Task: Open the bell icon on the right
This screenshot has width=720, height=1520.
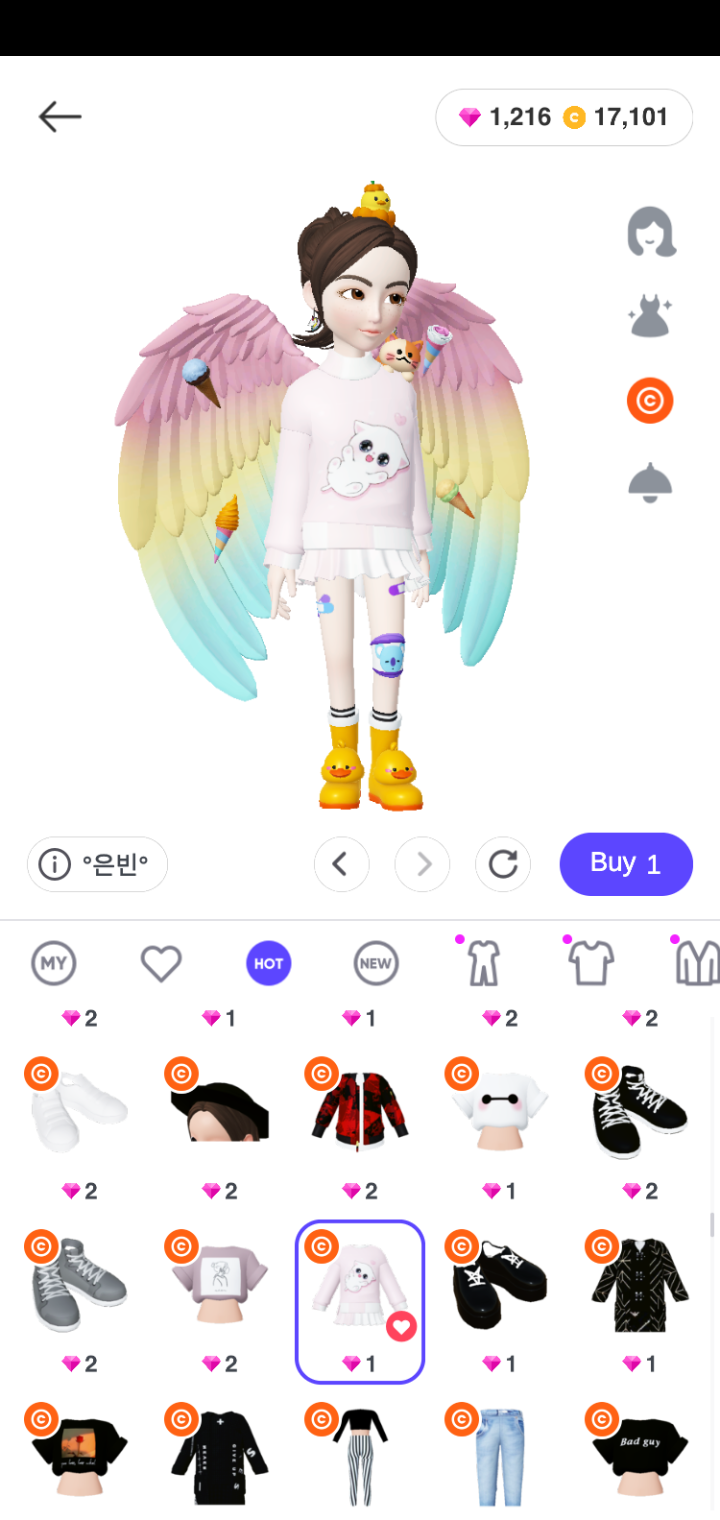Action: coord(650,485)
